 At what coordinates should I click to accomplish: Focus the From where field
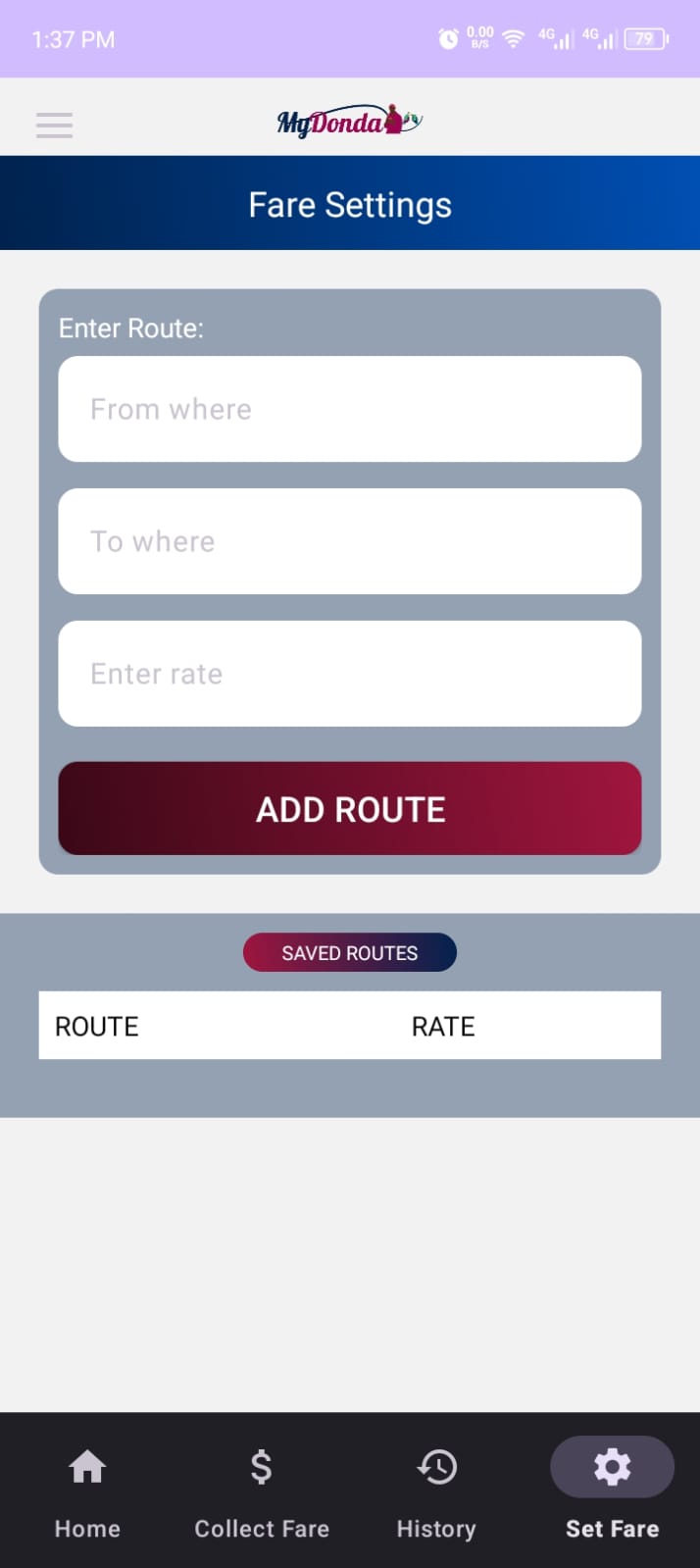(349, 409)
